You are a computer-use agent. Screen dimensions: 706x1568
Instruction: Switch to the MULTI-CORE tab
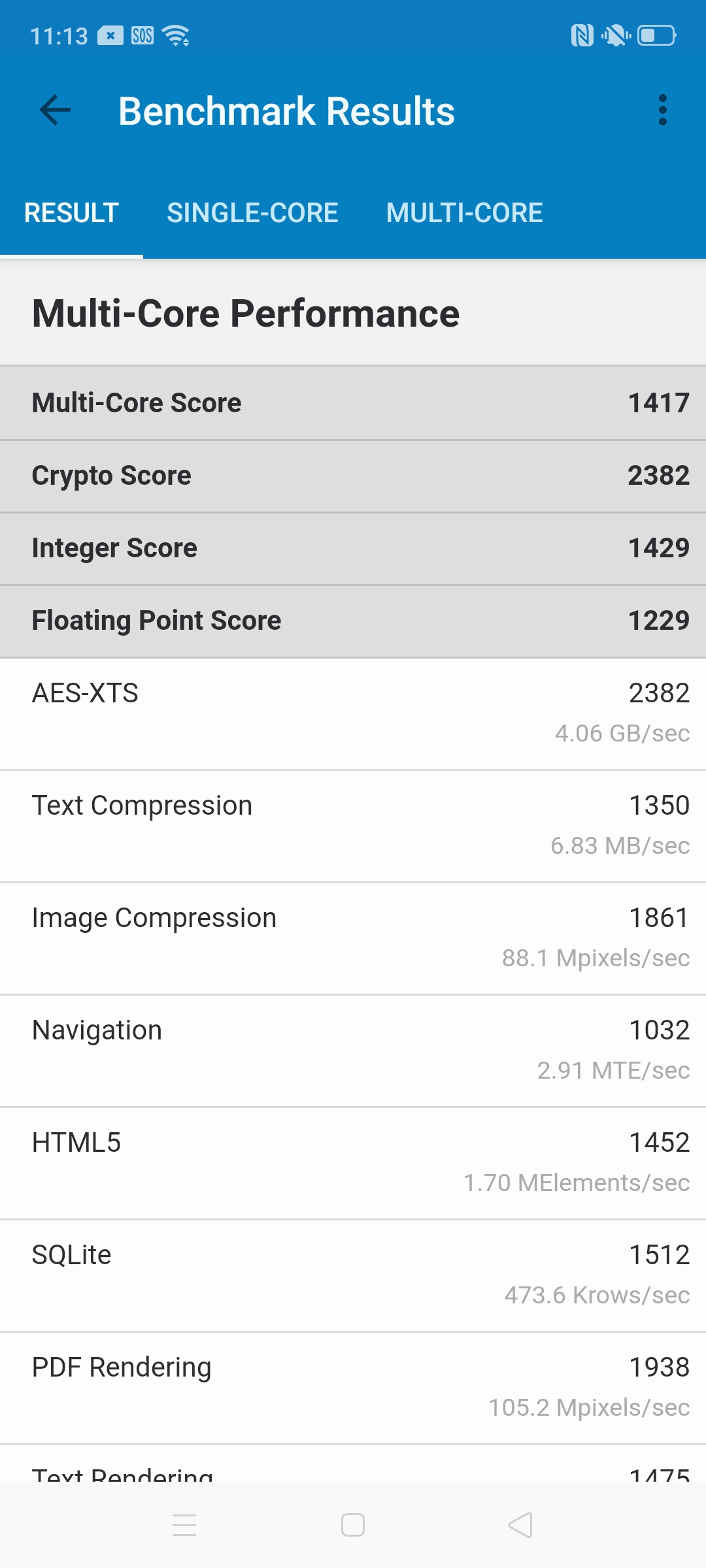pos(464,213)
